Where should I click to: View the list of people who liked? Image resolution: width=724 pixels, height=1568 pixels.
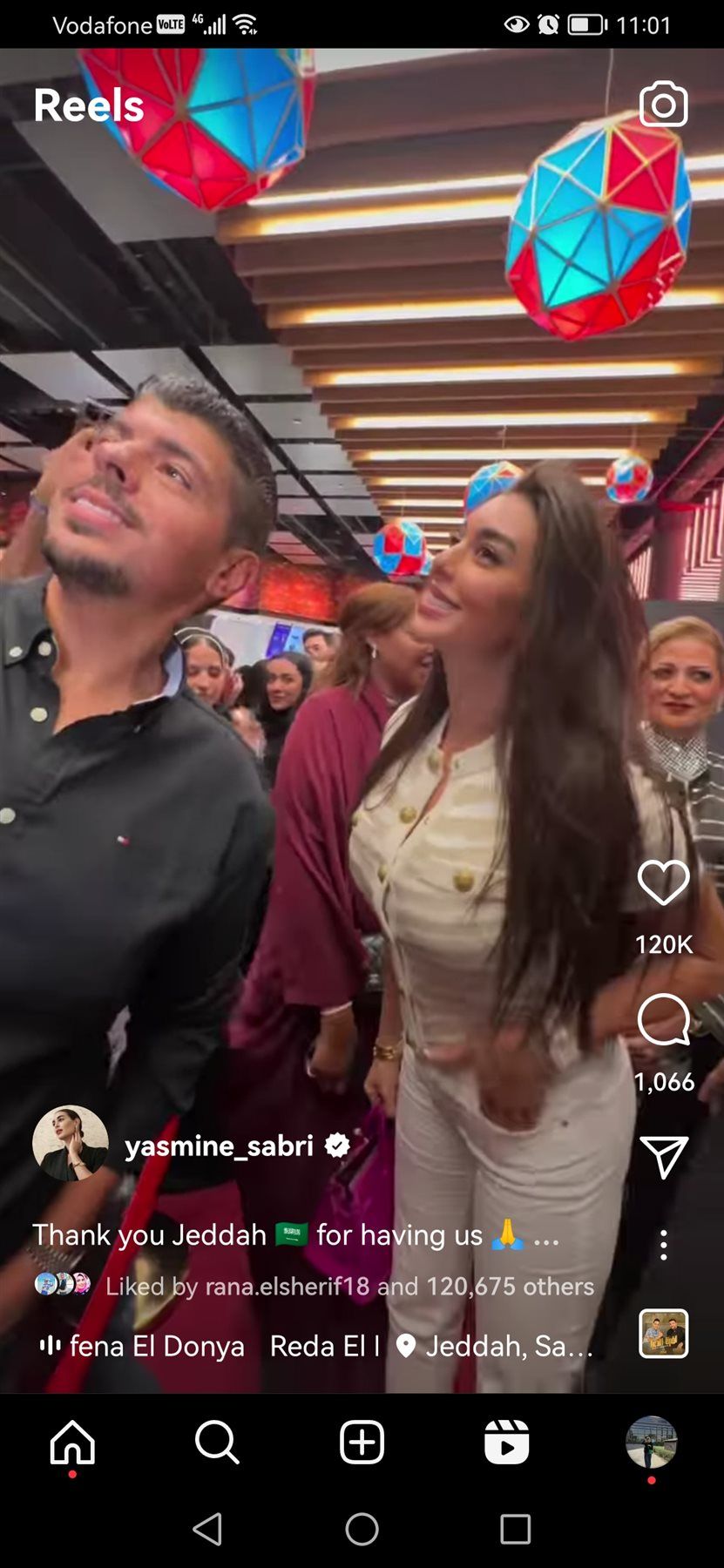(x=348, y=1286)
